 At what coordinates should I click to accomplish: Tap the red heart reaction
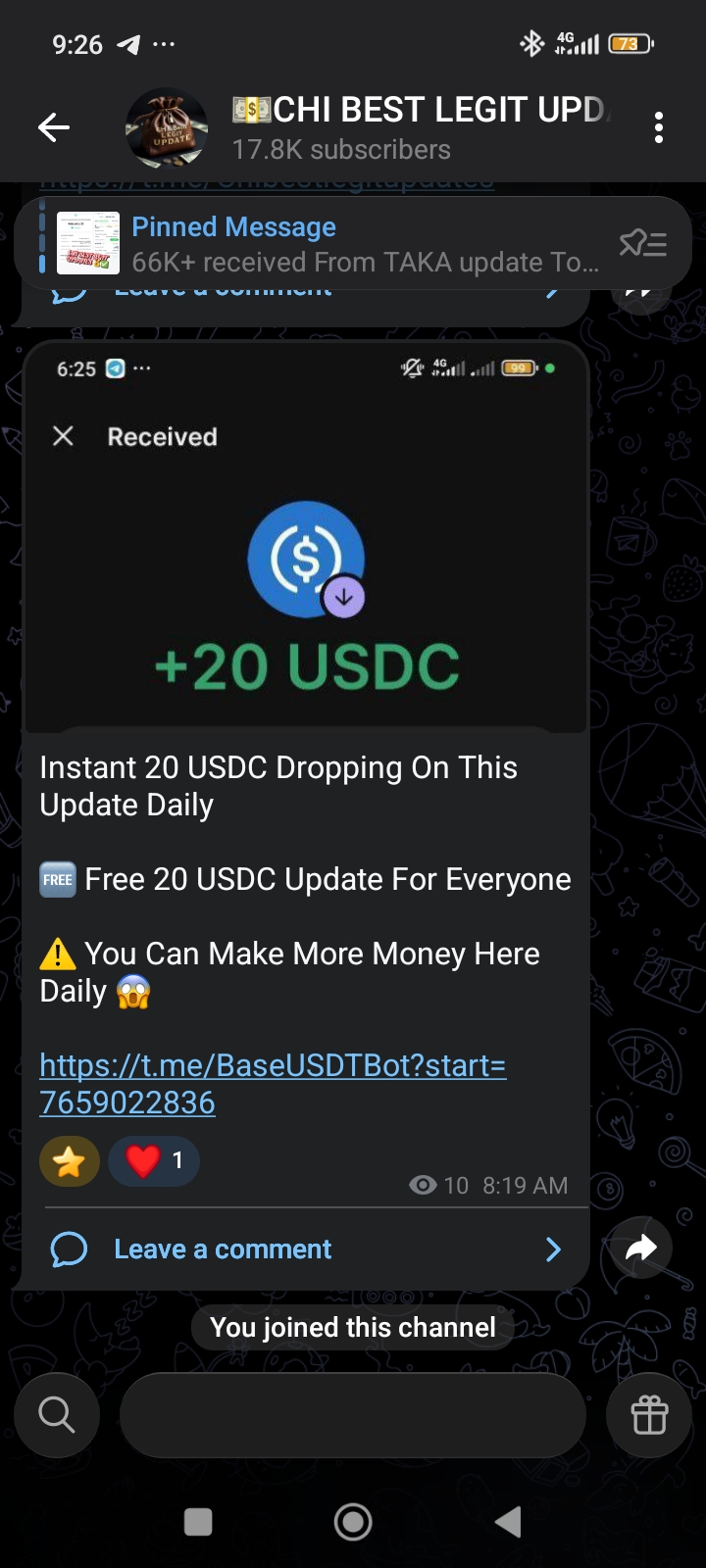coord(154,1161)
